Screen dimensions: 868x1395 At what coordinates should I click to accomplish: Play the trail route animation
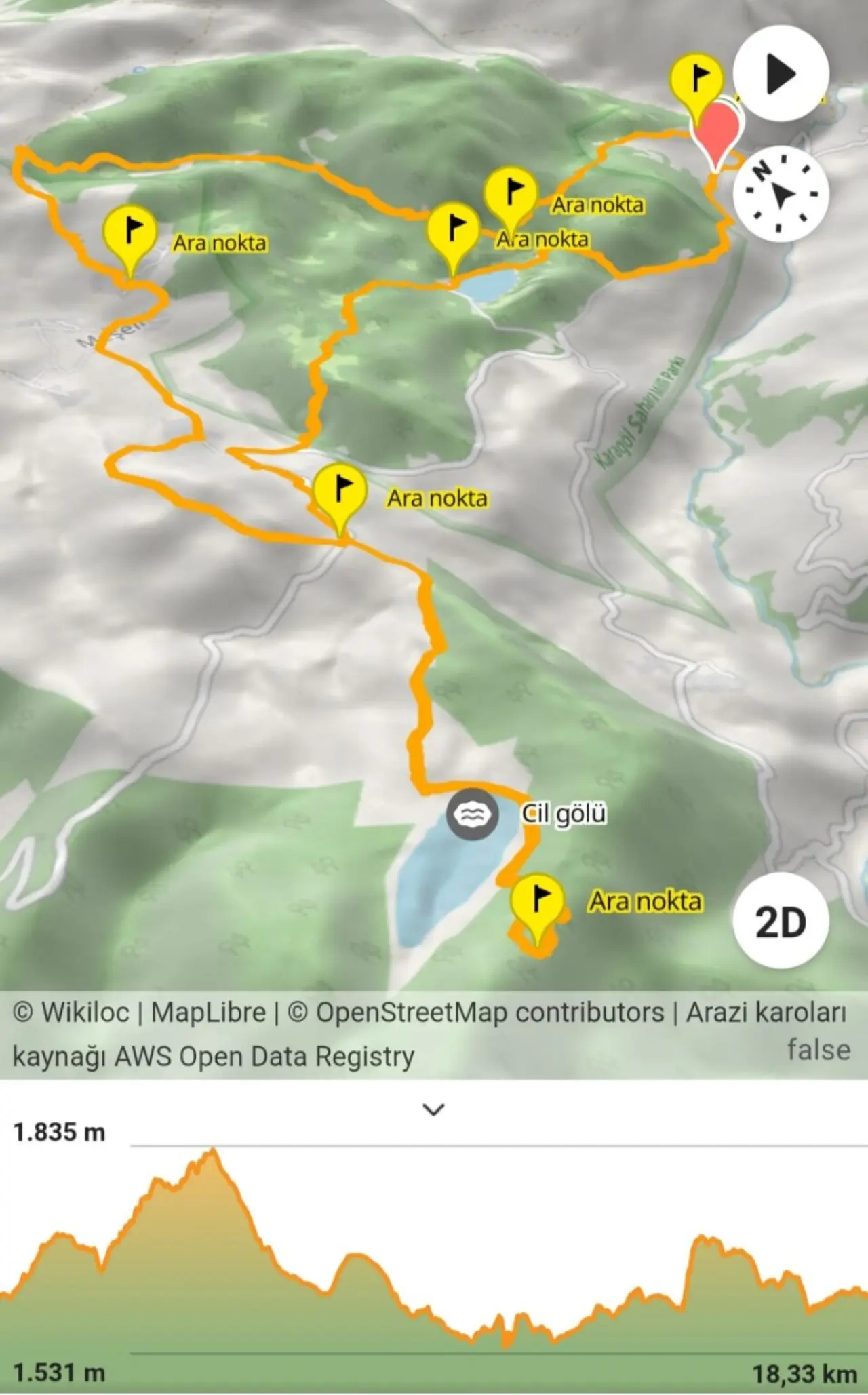pyautogui.click(x=781, y=74)
